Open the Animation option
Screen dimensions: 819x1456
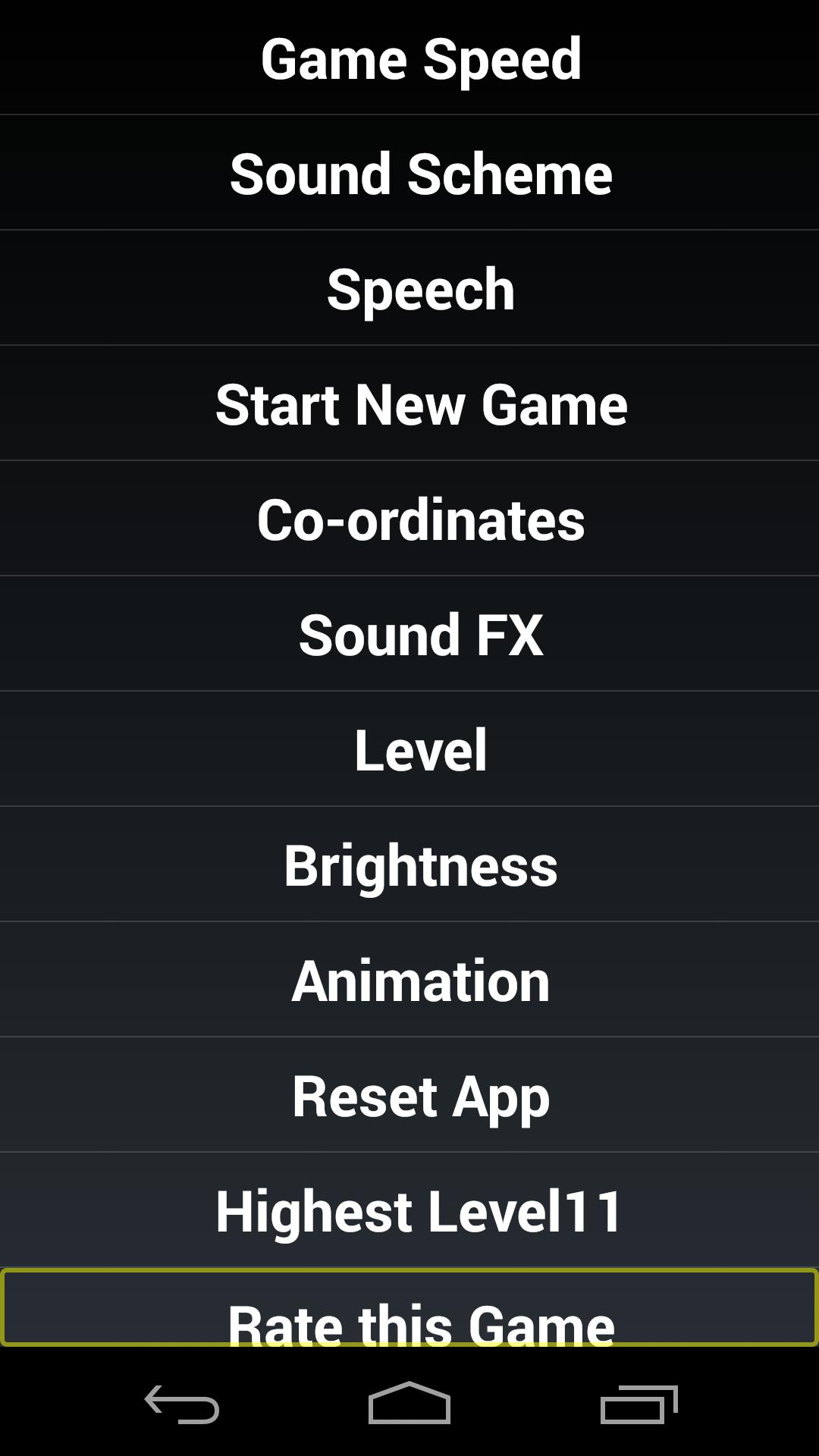pyautogui.click(x=421, y=981)
